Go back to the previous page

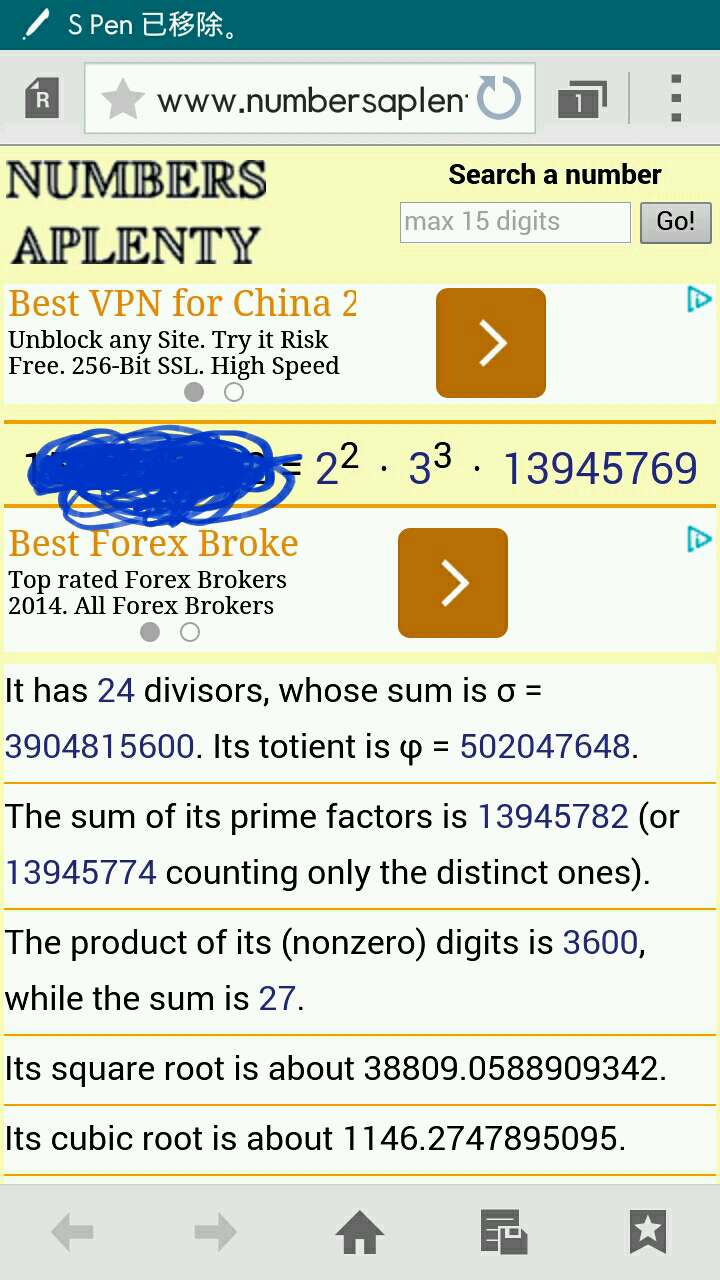click(x=72, y=1232)
